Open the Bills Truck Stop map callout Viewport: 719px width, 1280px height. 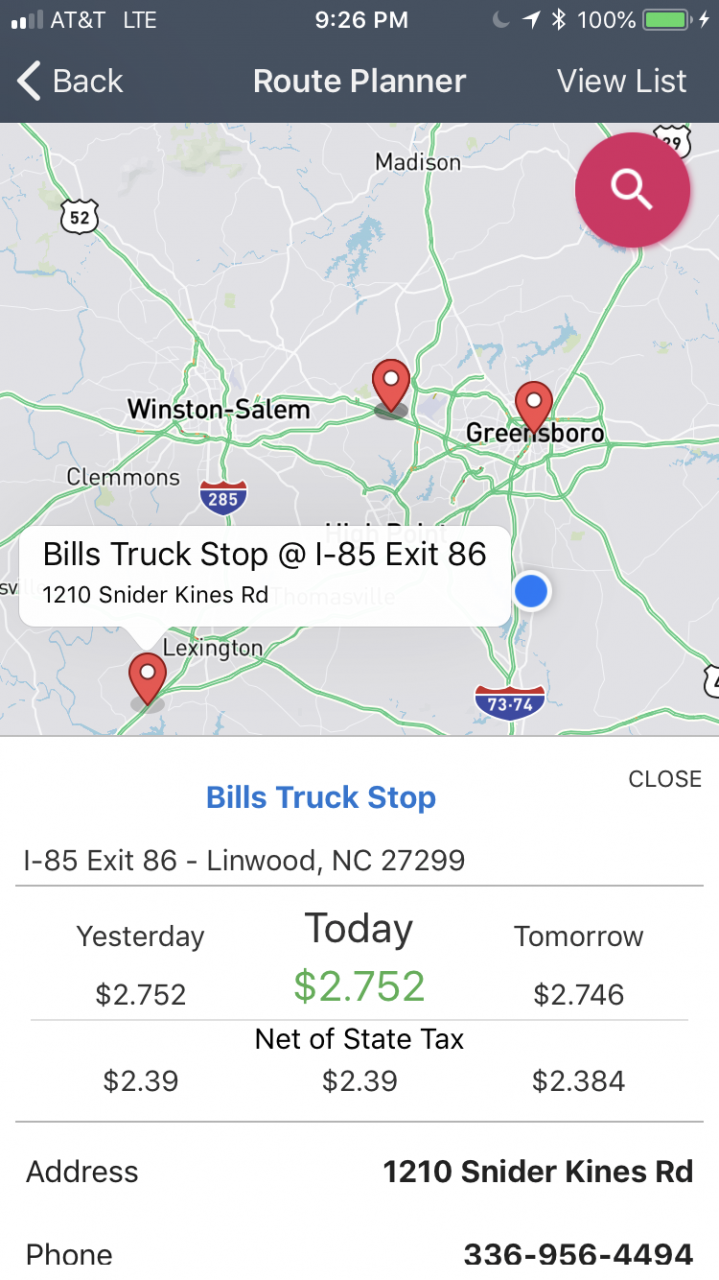pos(265,575)
